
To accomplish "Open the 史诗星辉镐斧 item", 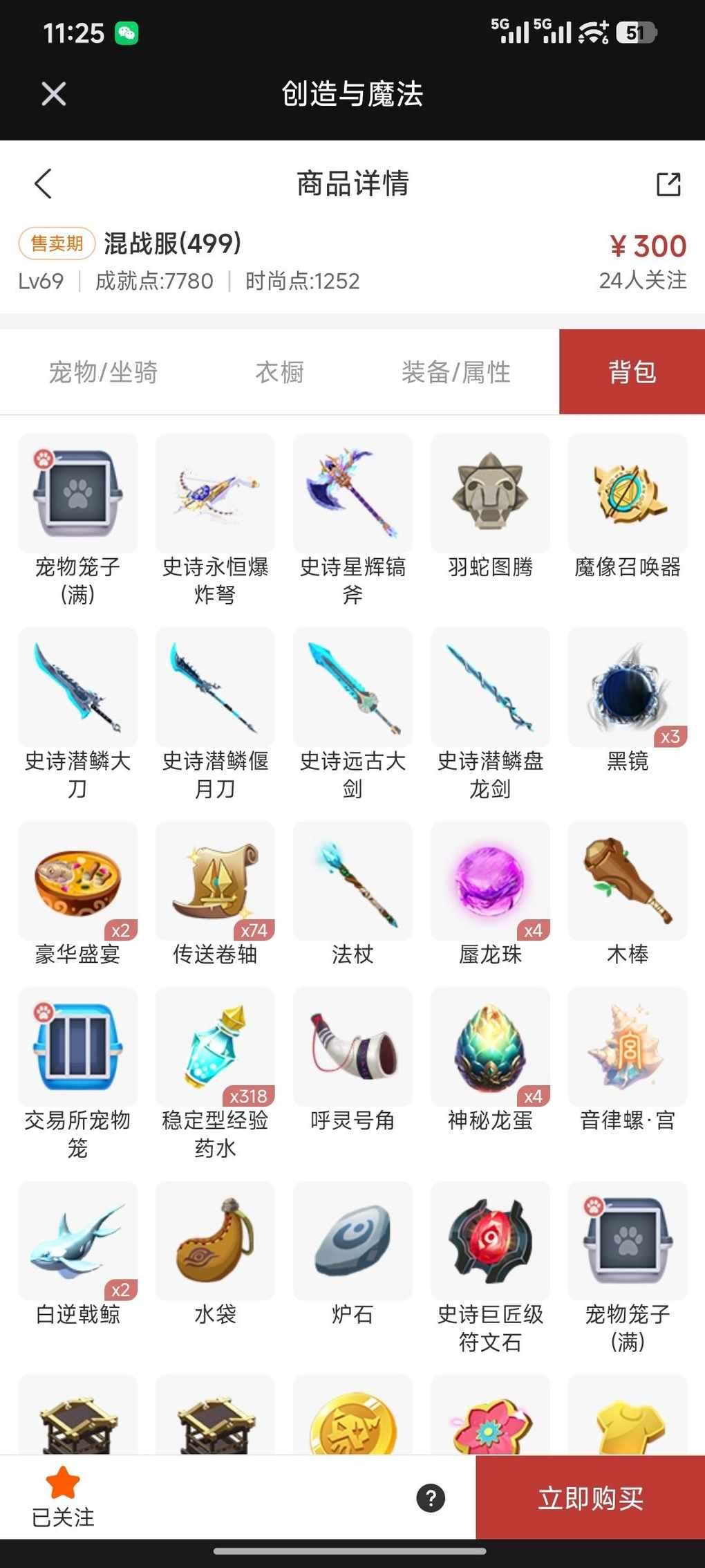I will tap(352, 494).
